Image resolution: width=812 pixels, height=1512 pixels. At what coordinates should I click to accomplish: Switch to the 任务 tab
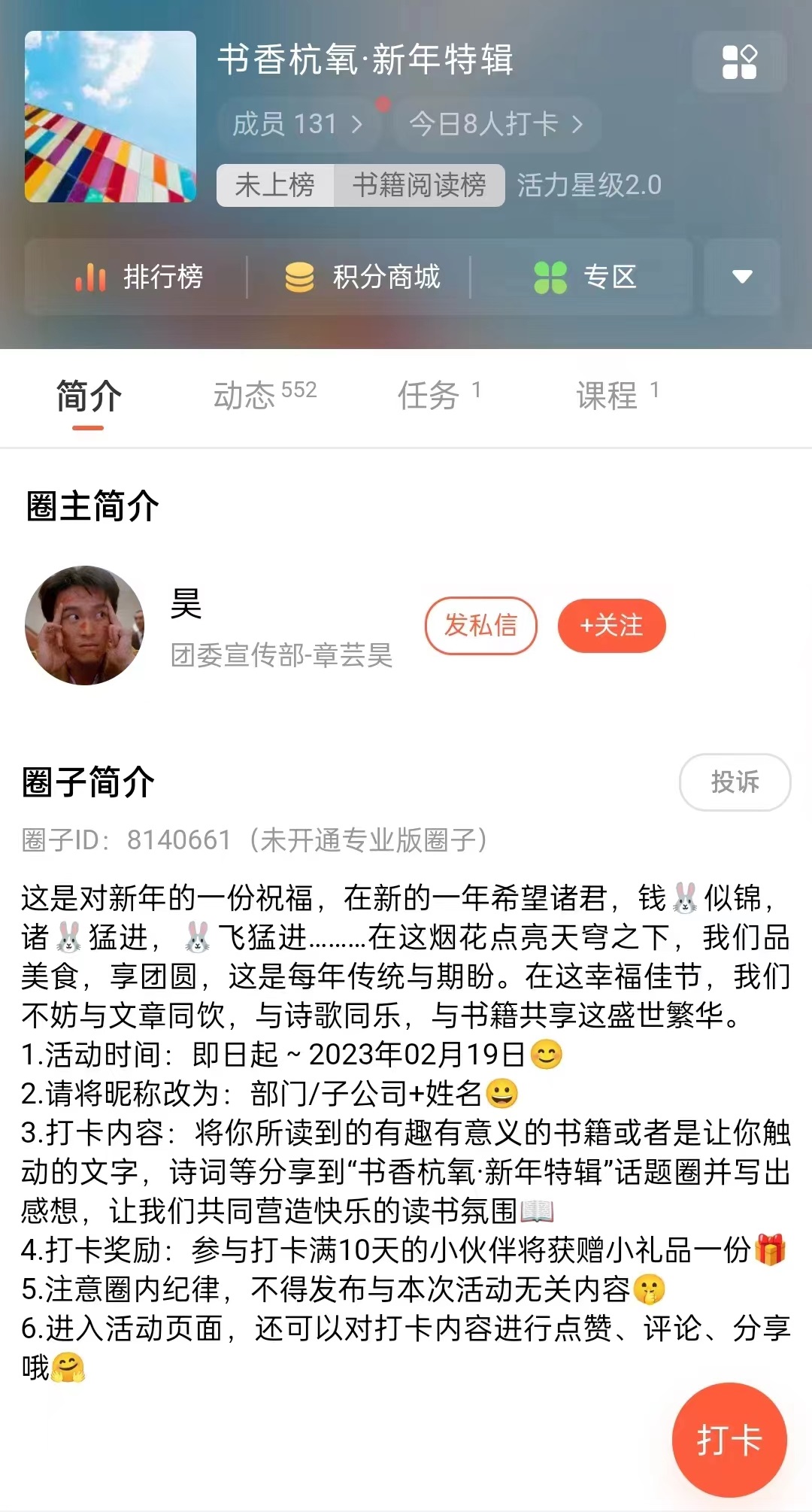(438, 395)
